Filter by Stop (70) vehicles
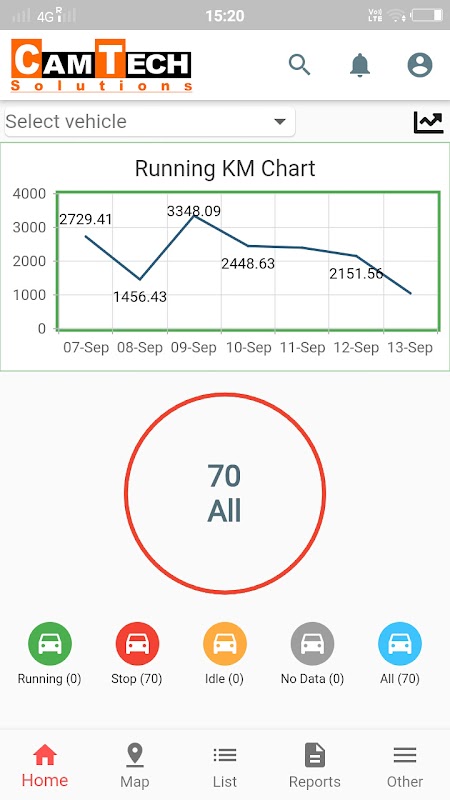 coord(137,655)
